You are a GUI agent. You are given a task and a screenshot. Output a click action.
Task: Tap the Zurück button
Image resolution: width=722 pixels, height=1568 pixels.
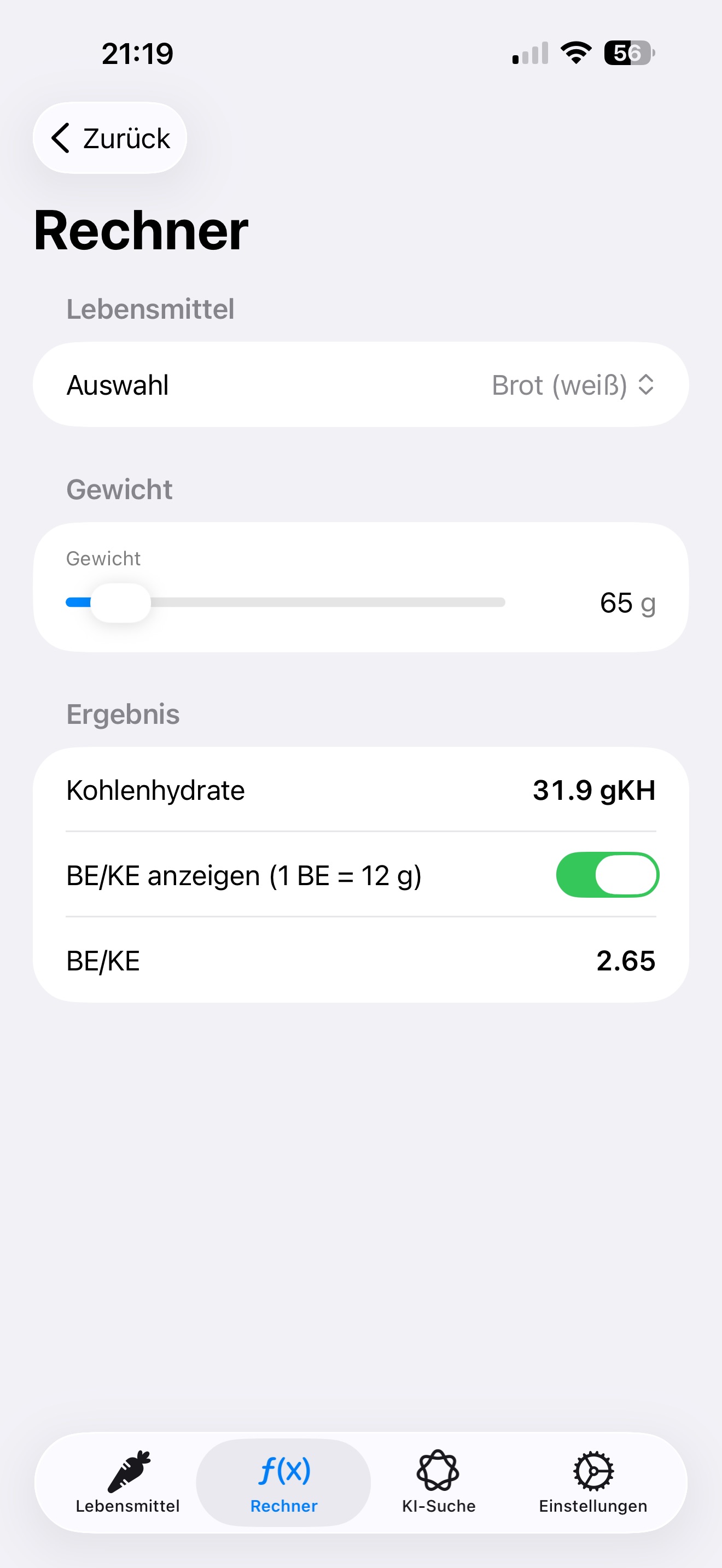tap(110, 138)
